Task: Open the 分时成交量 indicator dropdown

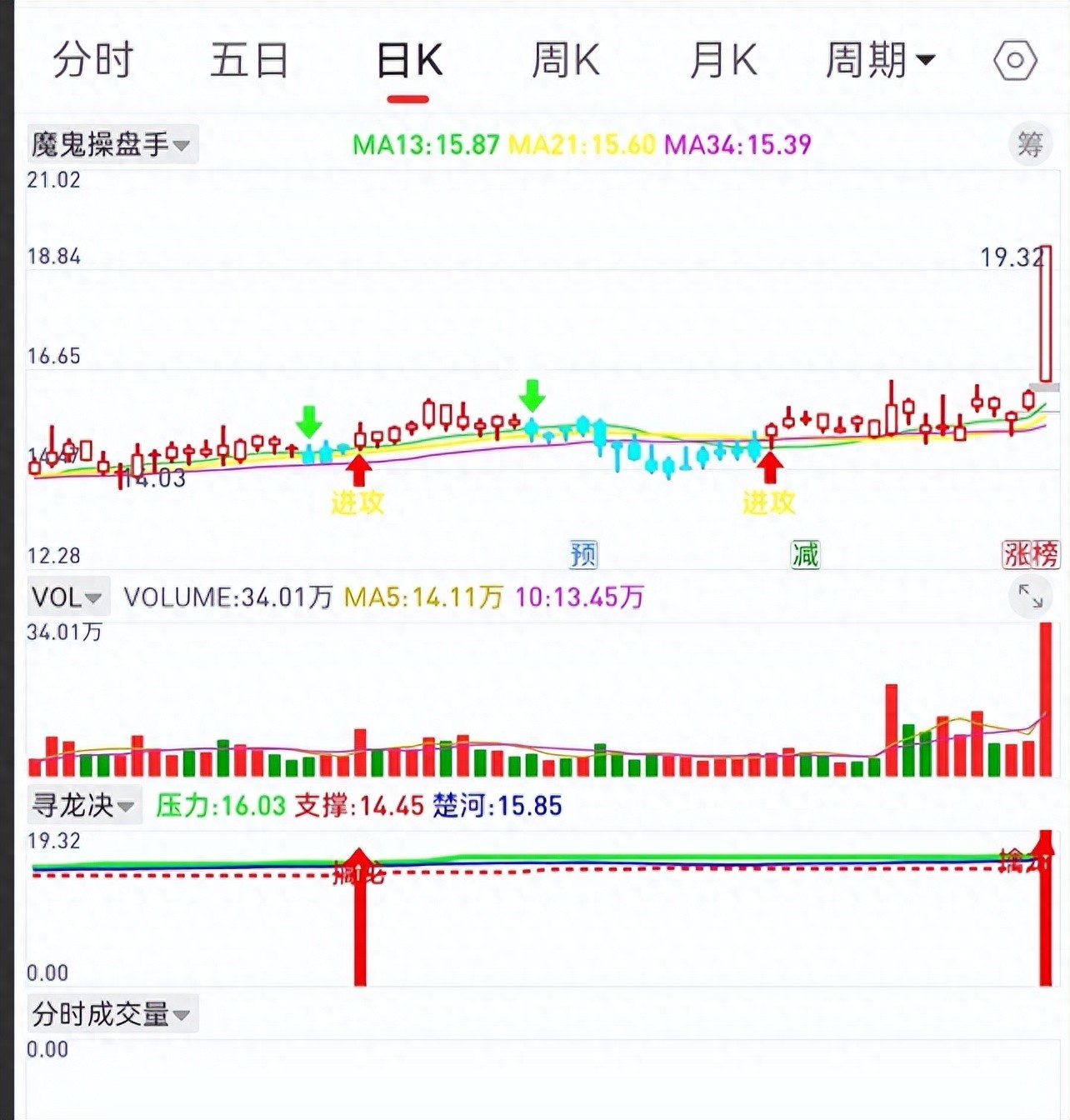Action: coord(112,1014)
